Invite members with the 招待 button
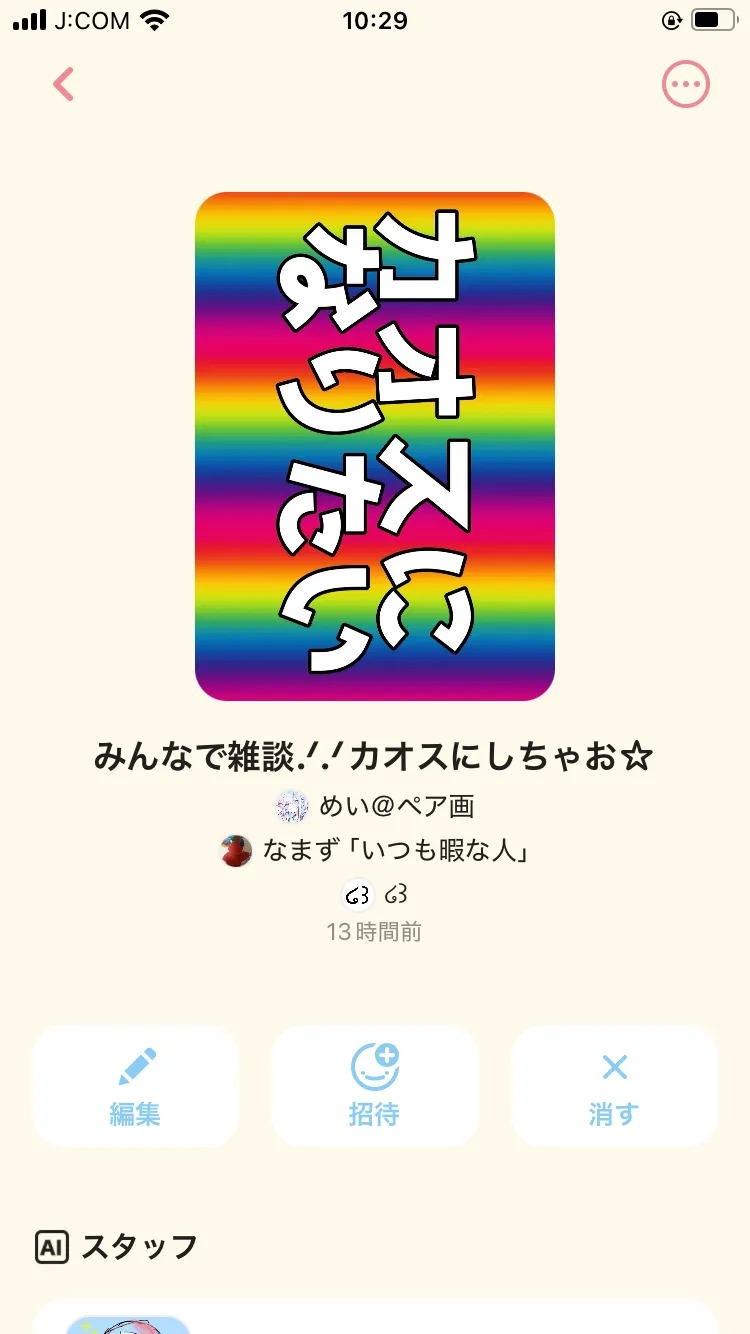Image resolution: width=750 pixels, height=1334 pixels. coord(375,1086)
